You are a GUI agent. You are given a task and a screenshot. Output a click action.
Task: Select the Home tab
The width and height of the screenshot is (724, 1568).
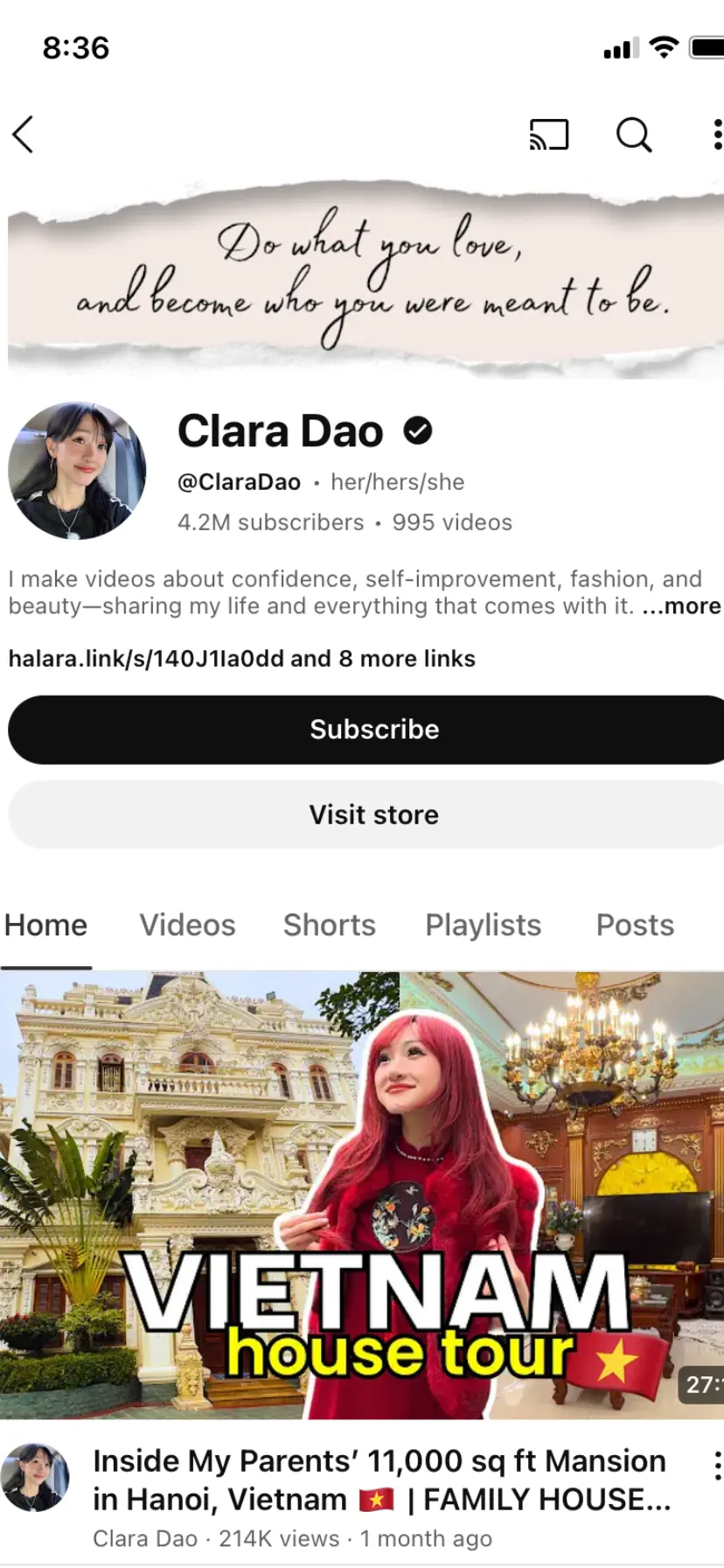pyautogui.click(x=45, y=925)
